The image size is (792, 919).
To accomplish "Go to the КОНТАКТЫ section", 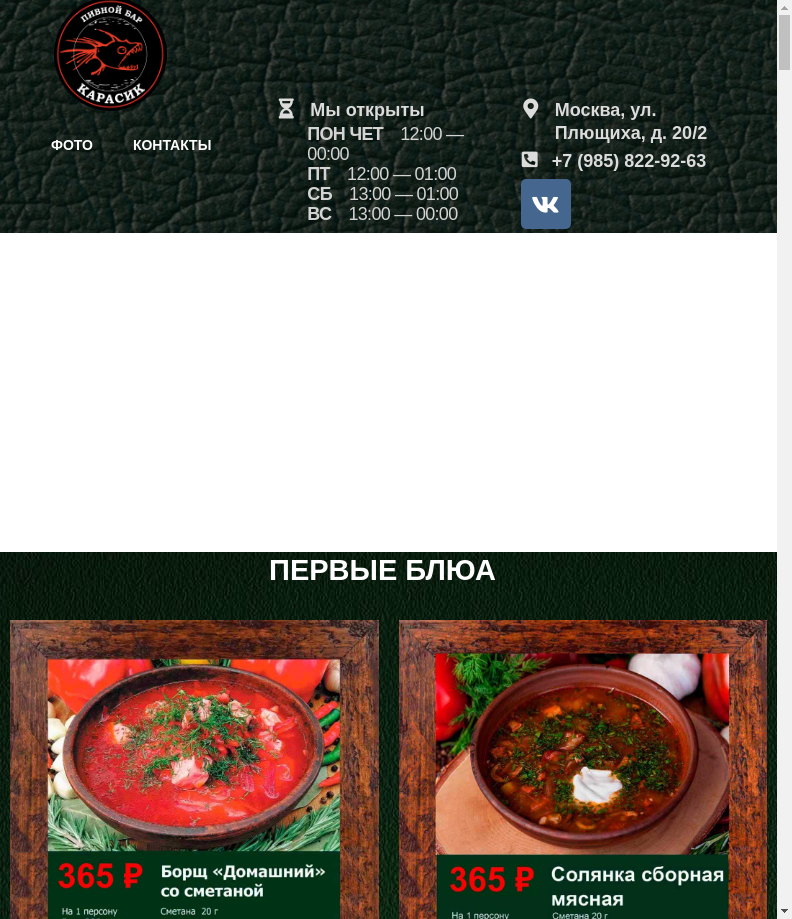I will [x=172, y=145].
